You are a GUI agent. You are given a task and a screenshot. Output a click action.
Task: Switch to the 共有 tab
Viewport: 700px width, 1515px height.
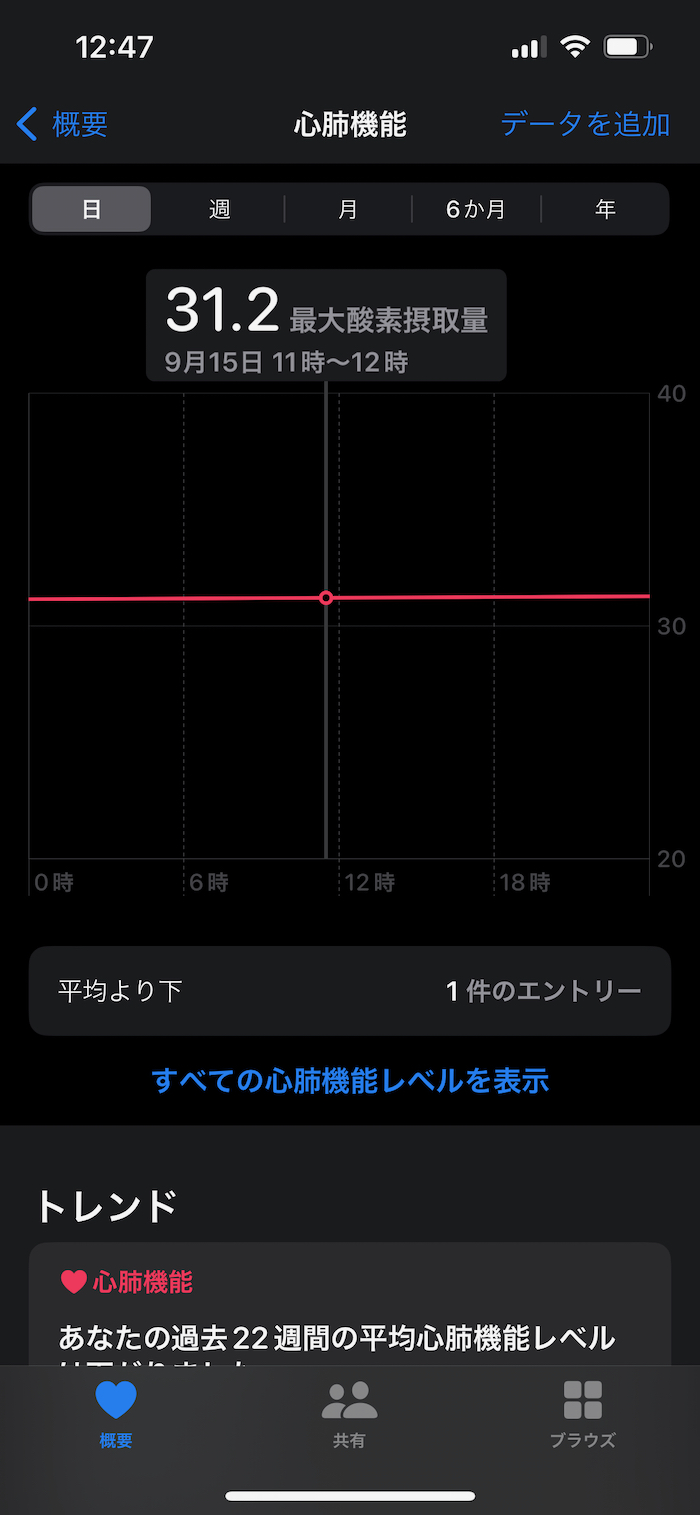[349, 1412]
